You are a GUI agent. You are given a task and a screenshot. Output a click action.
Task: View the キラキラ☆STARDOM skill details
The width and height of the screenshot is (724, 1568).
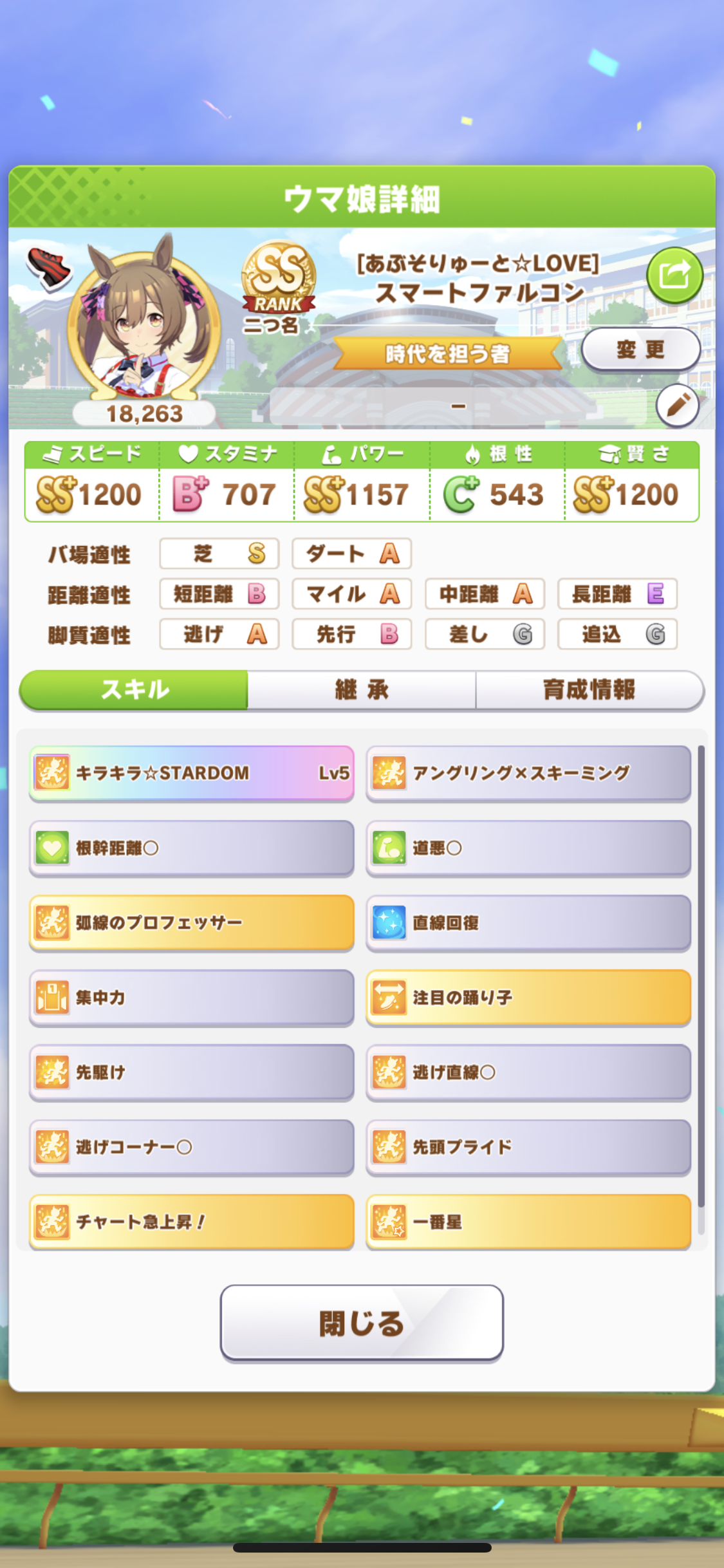(192, 772)
